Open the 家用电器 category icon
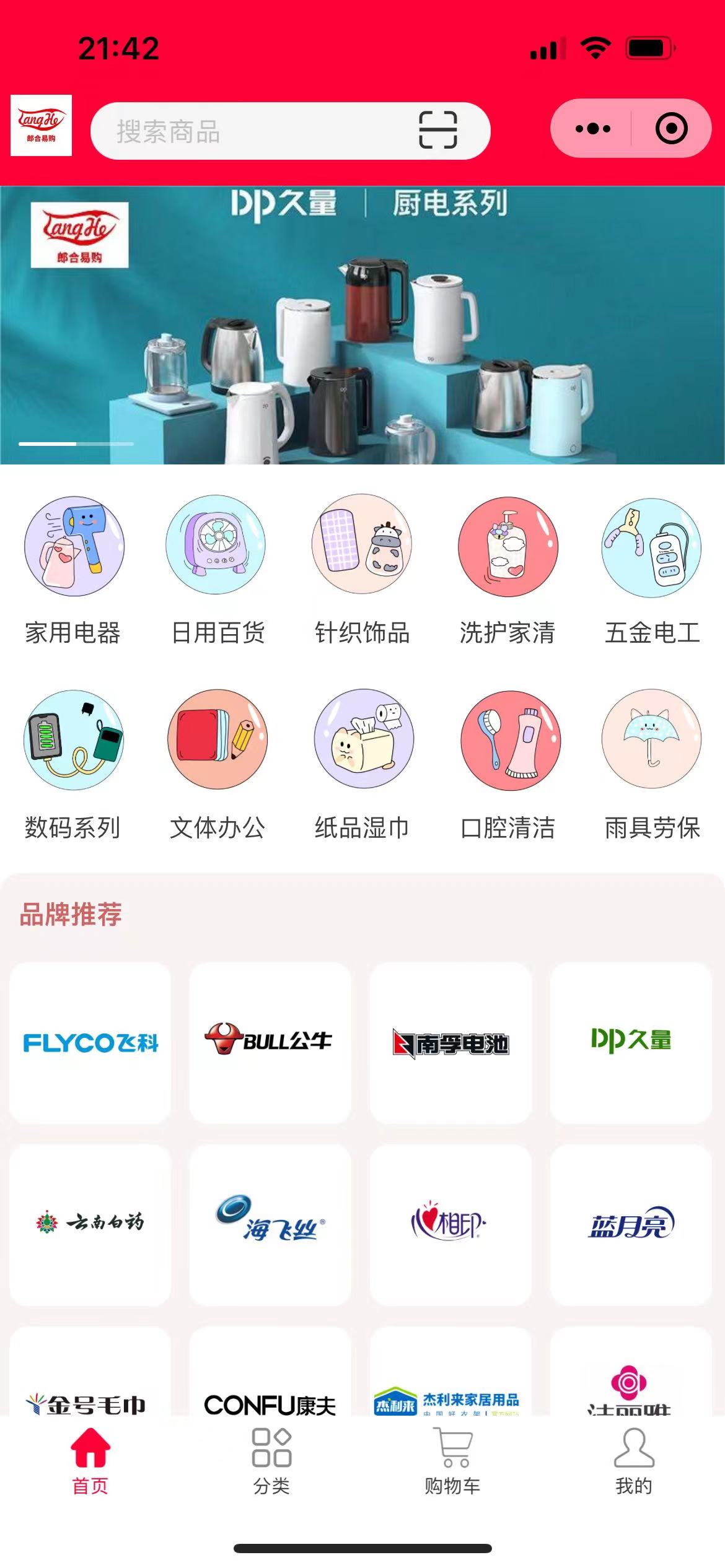This screenshot has height=1568, width=725. (x=73, y=551)
